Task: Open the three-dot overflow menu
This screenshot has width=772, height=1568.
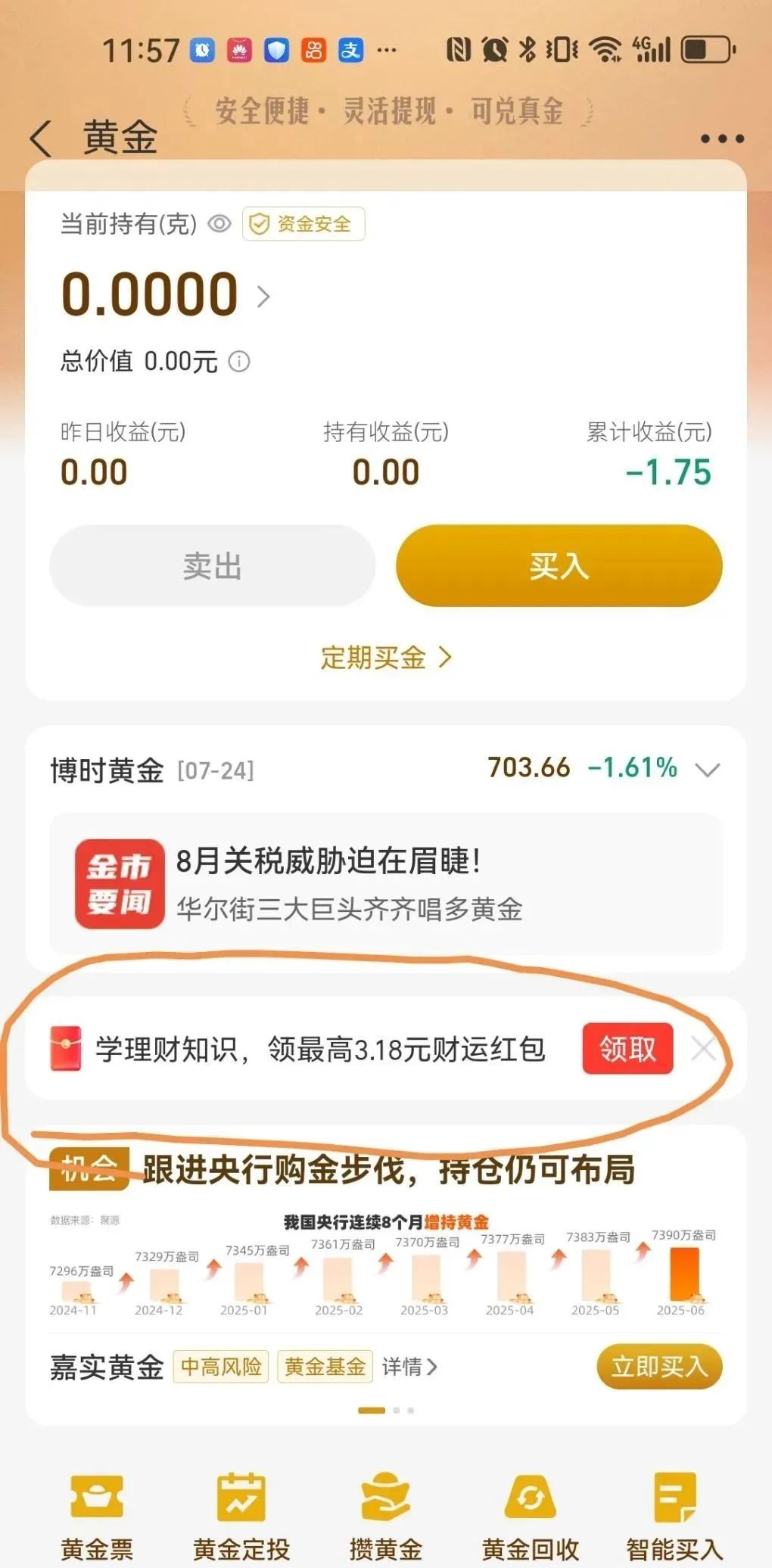Action: pyautogui.click(x=722, y=138)
